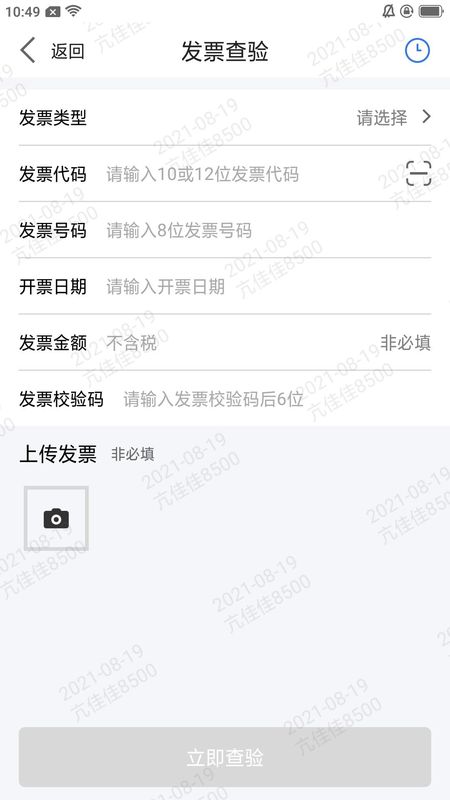
Task: Go back using the 返回 button
Action: 52,51
